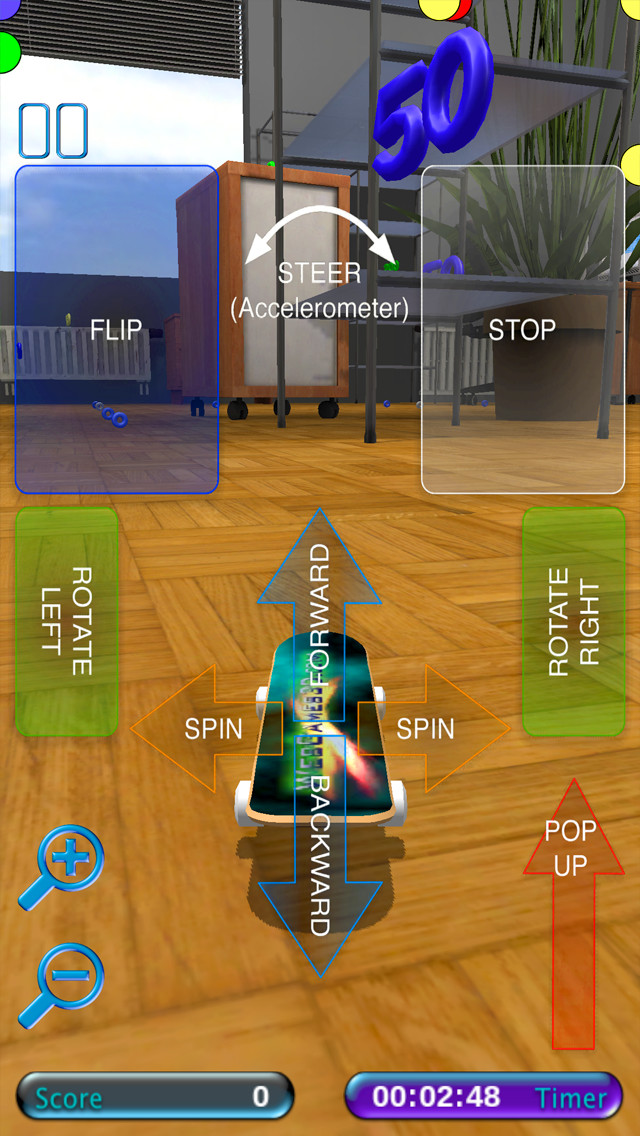Pause the game with the top-left icon
Image resolution: width=640 pixels, height=1136 pixels.
click(x=53, y=131)
